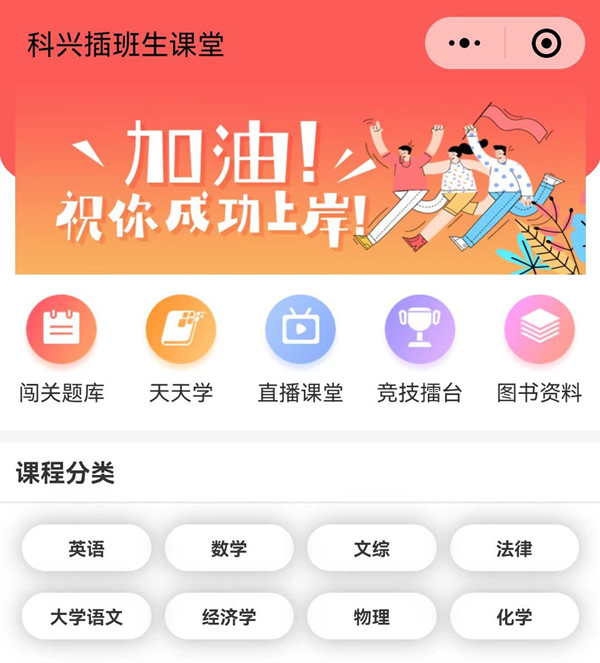Screen dimensions: 600x663
Task: Open the 大学语文 course category
Action: pyautogui.click(x=86, y=617)
